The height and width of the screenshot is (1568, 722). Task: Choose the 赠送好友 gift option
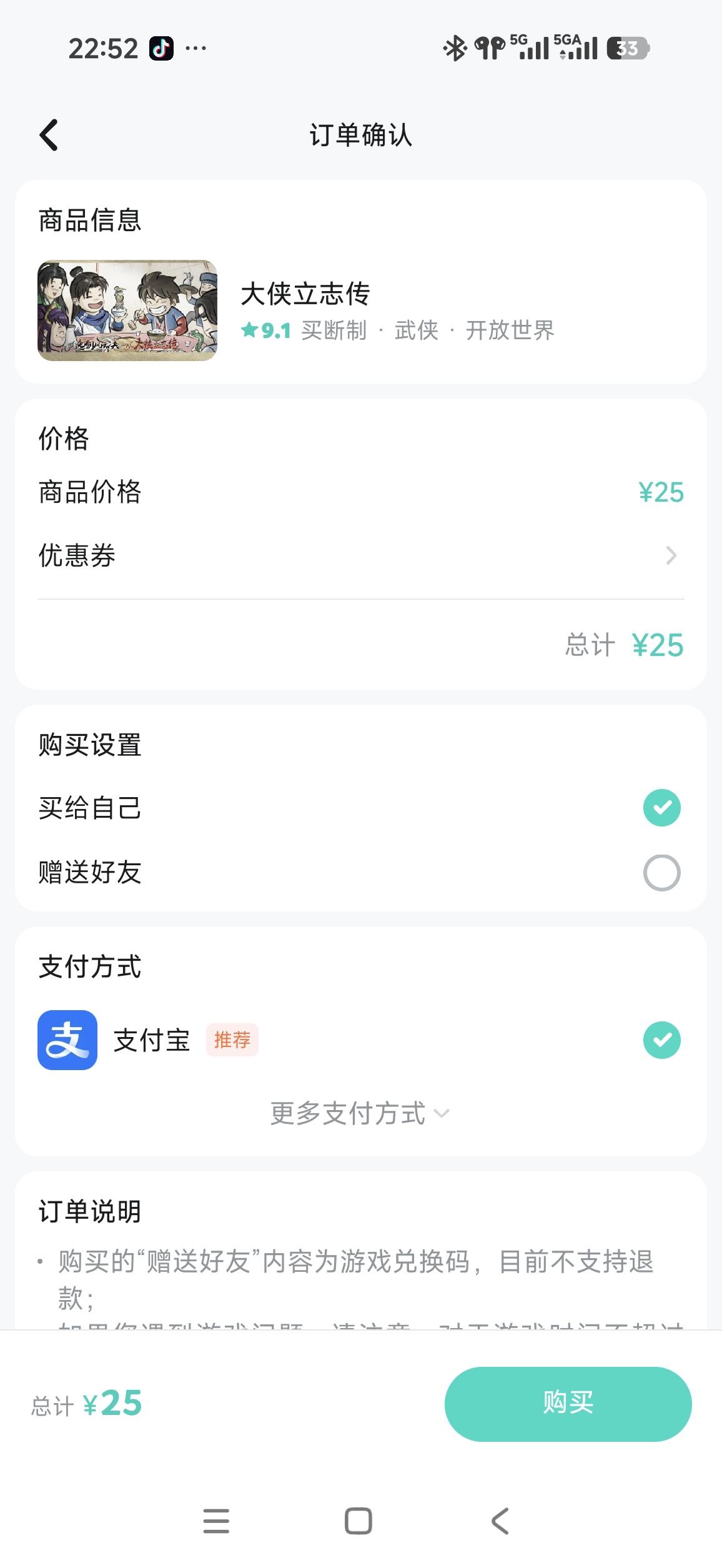661,873
